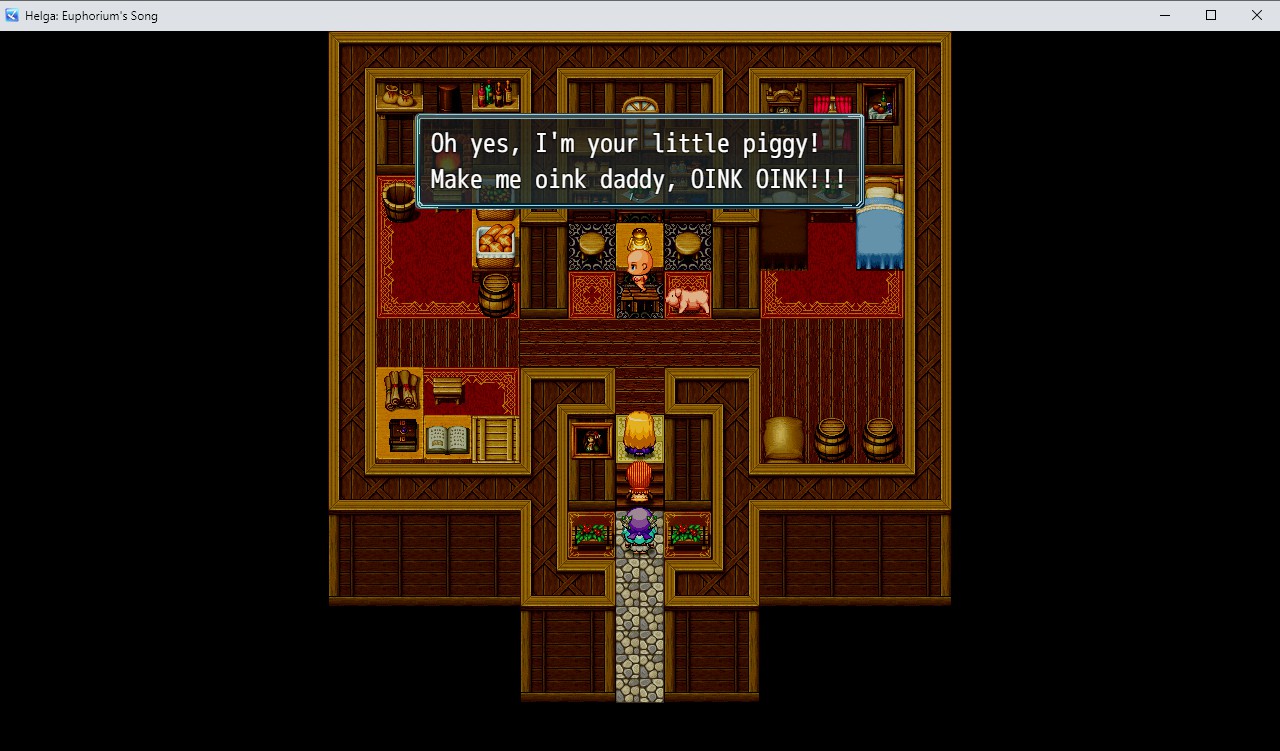The image size is (1280, 751).
Task: Maximize the game window
Action: pyautogui.click(x=1210, y=15)
